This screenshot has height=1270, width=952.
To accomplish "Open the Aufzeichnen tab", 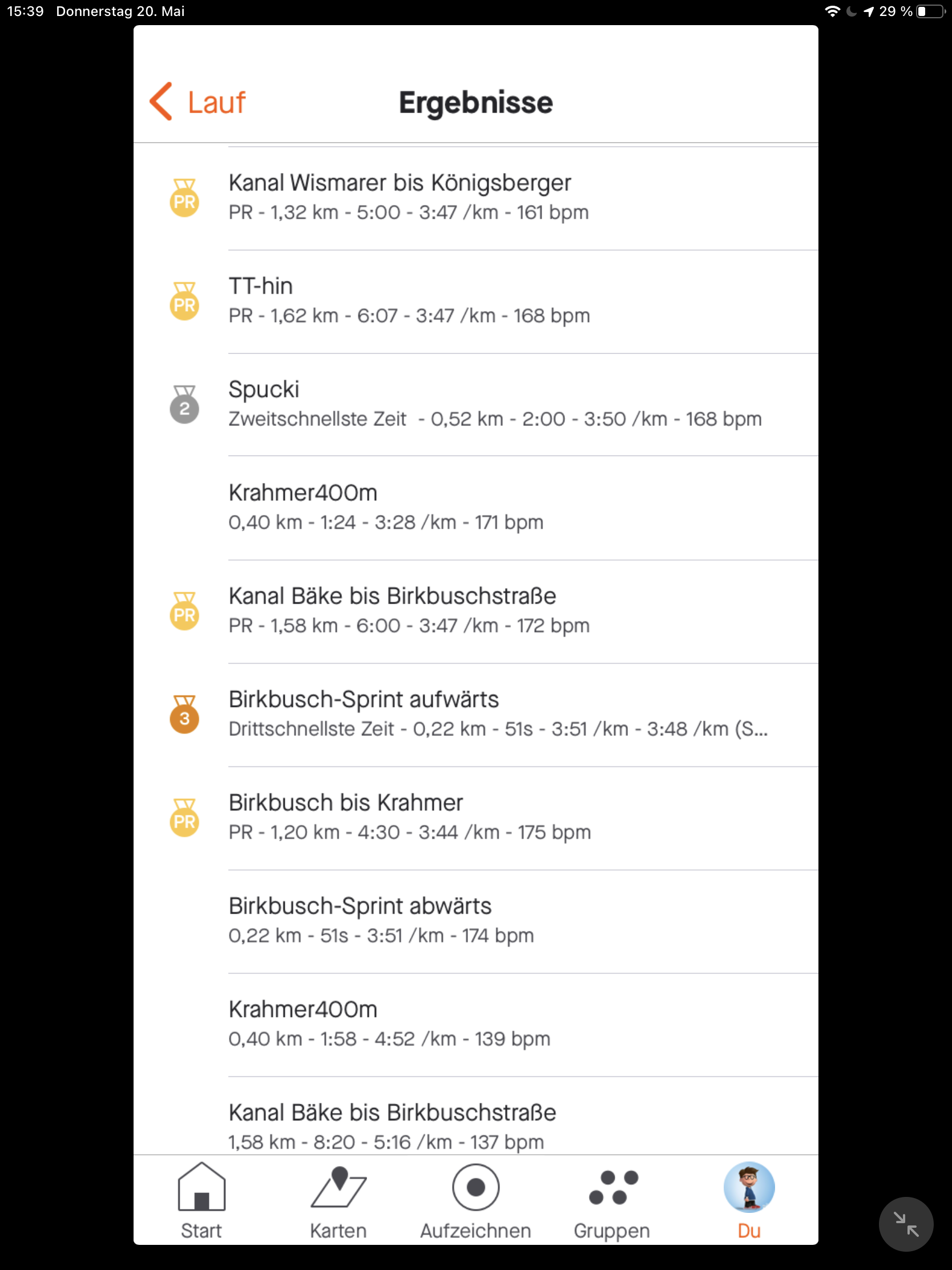I will [475, 1200].
